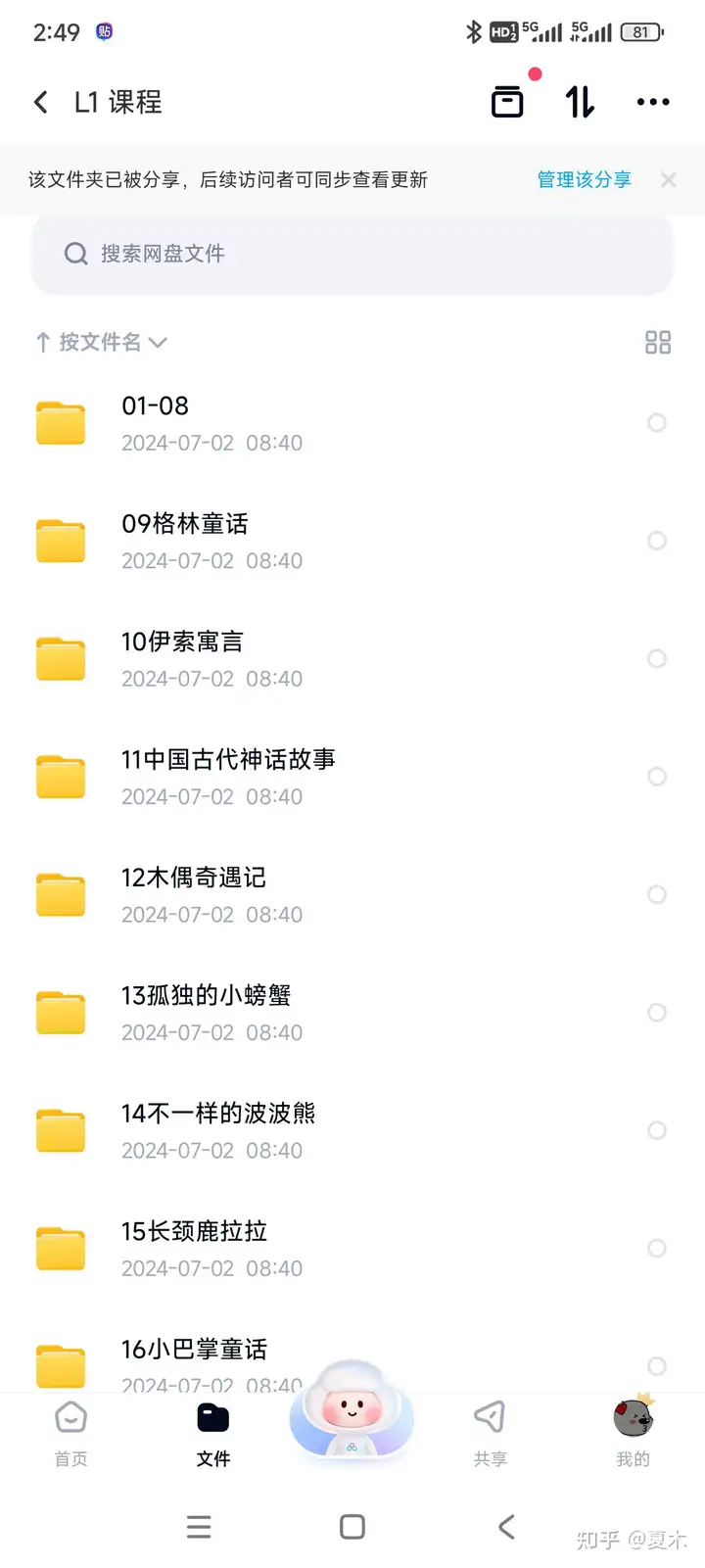This screenshot has height=1568, width=705.
Task: Check the circle next to 12木偶奇遇记
Action: click(657, 894)
